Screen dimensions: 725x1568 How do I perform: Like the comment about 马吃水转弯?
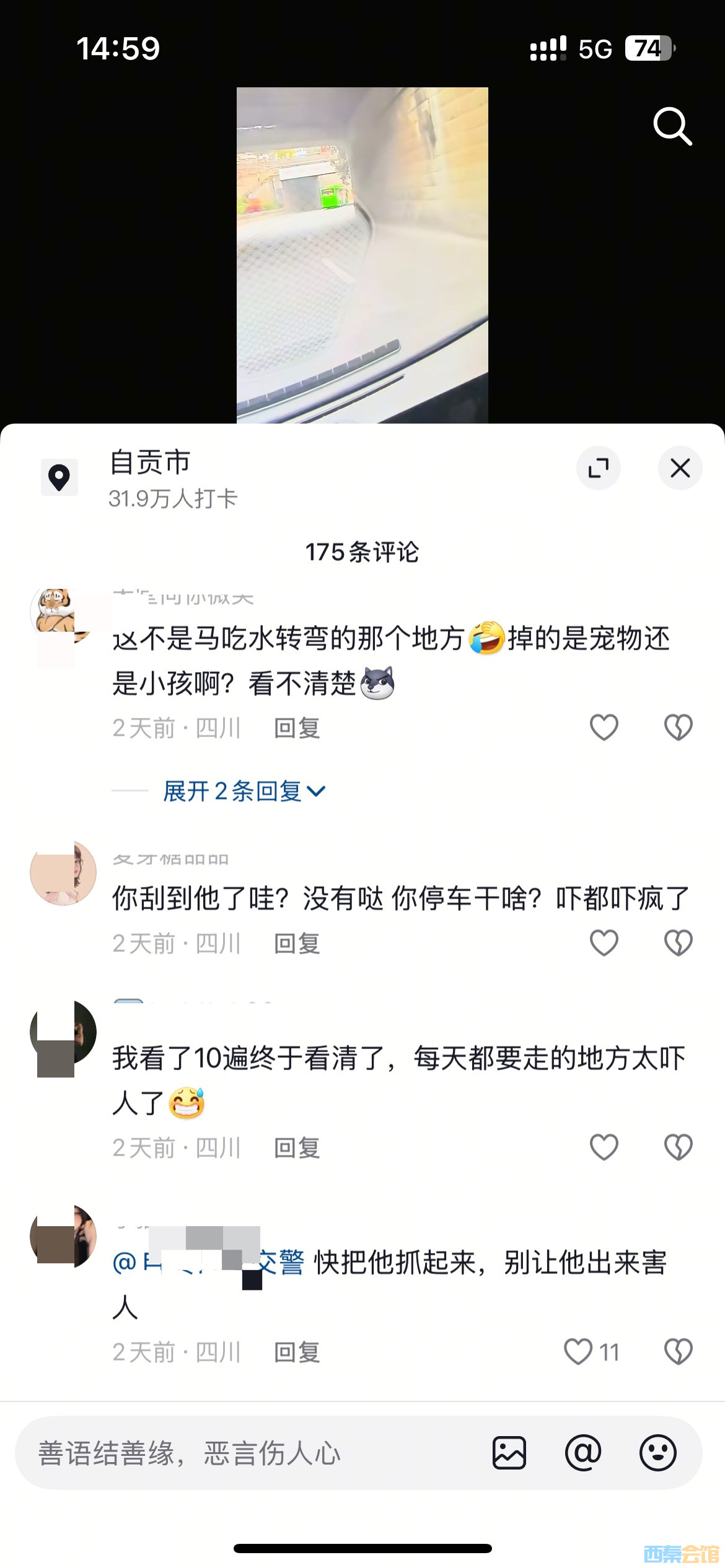[x=604, y=727]
